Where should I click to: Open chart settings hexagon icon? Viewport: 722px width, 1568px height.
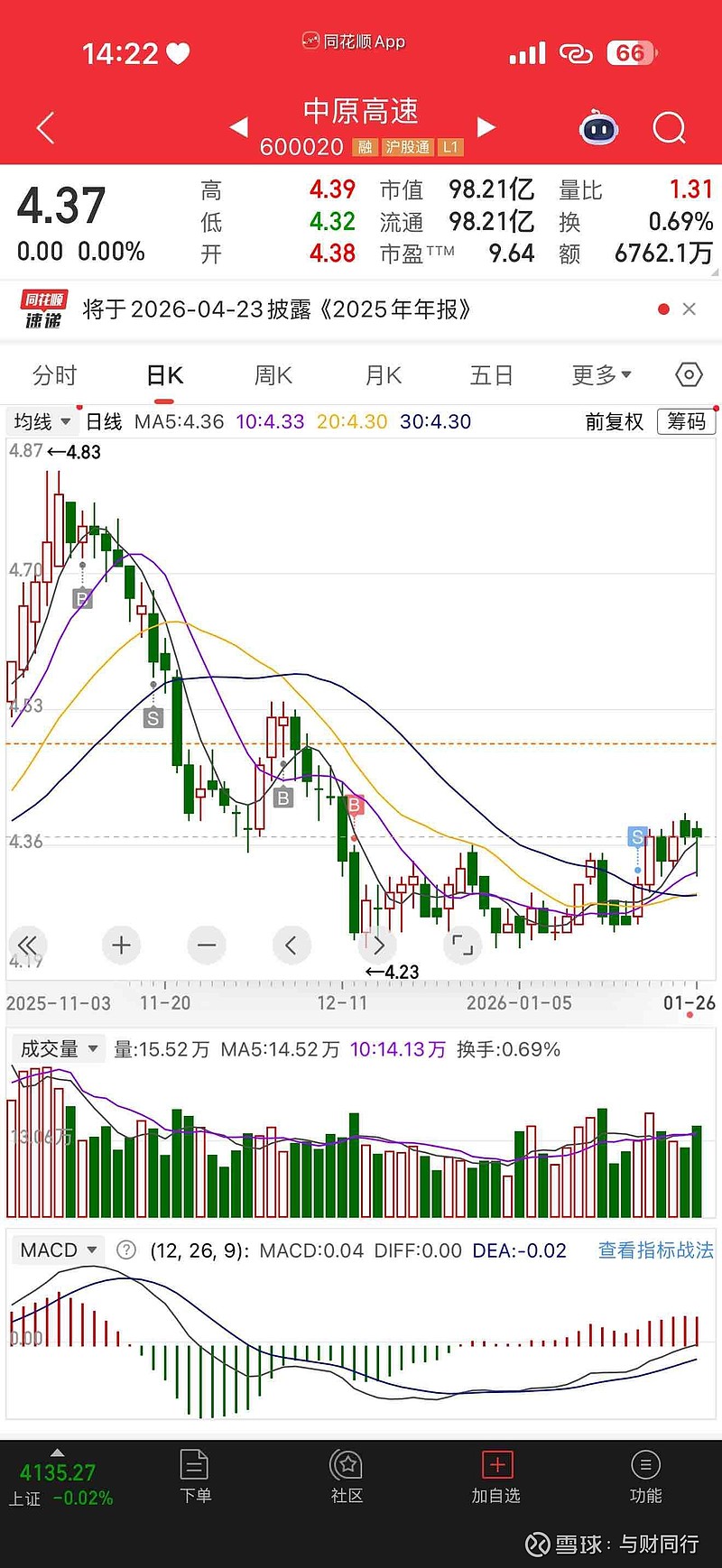pos(689,375)
